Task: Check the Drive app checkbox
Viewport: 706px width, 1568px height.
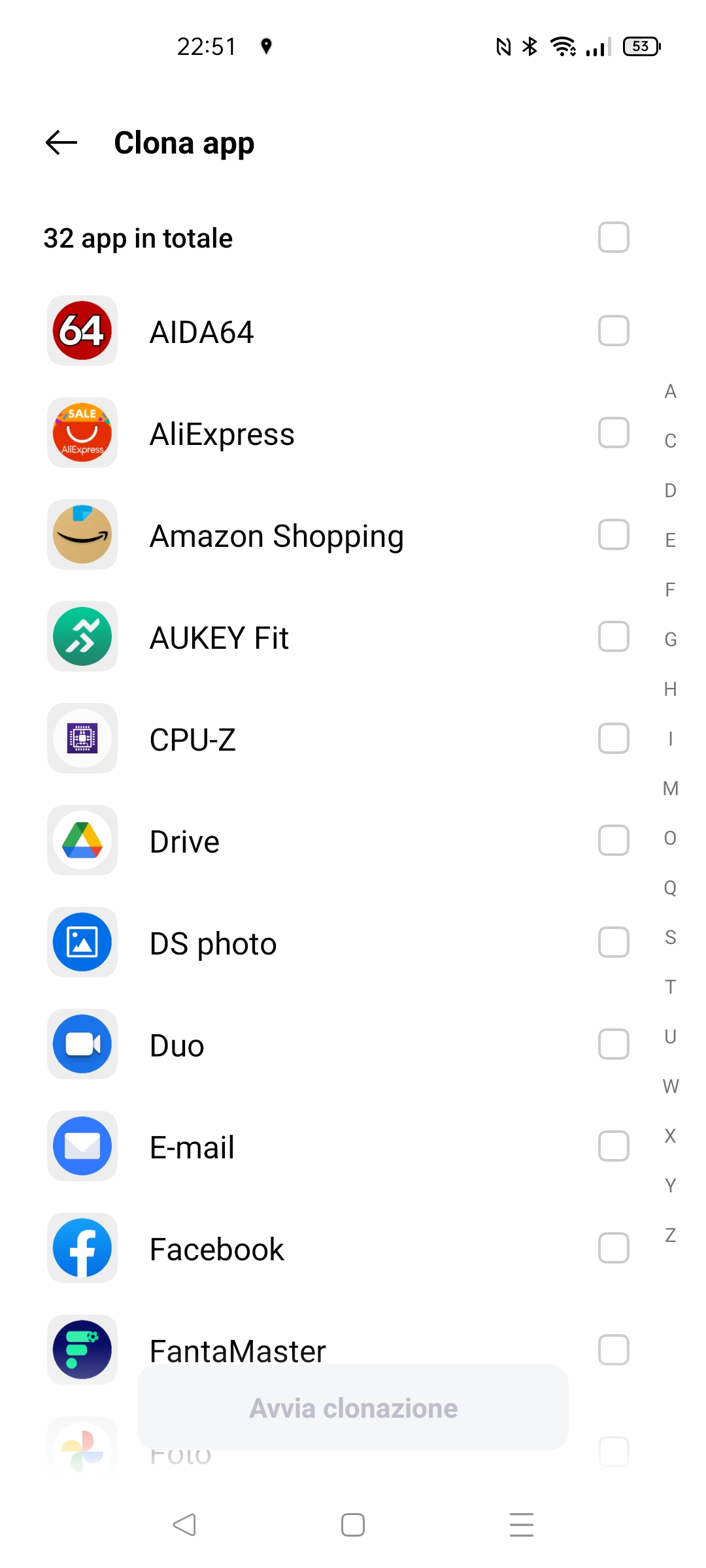Action: click(x=613, y=840)
